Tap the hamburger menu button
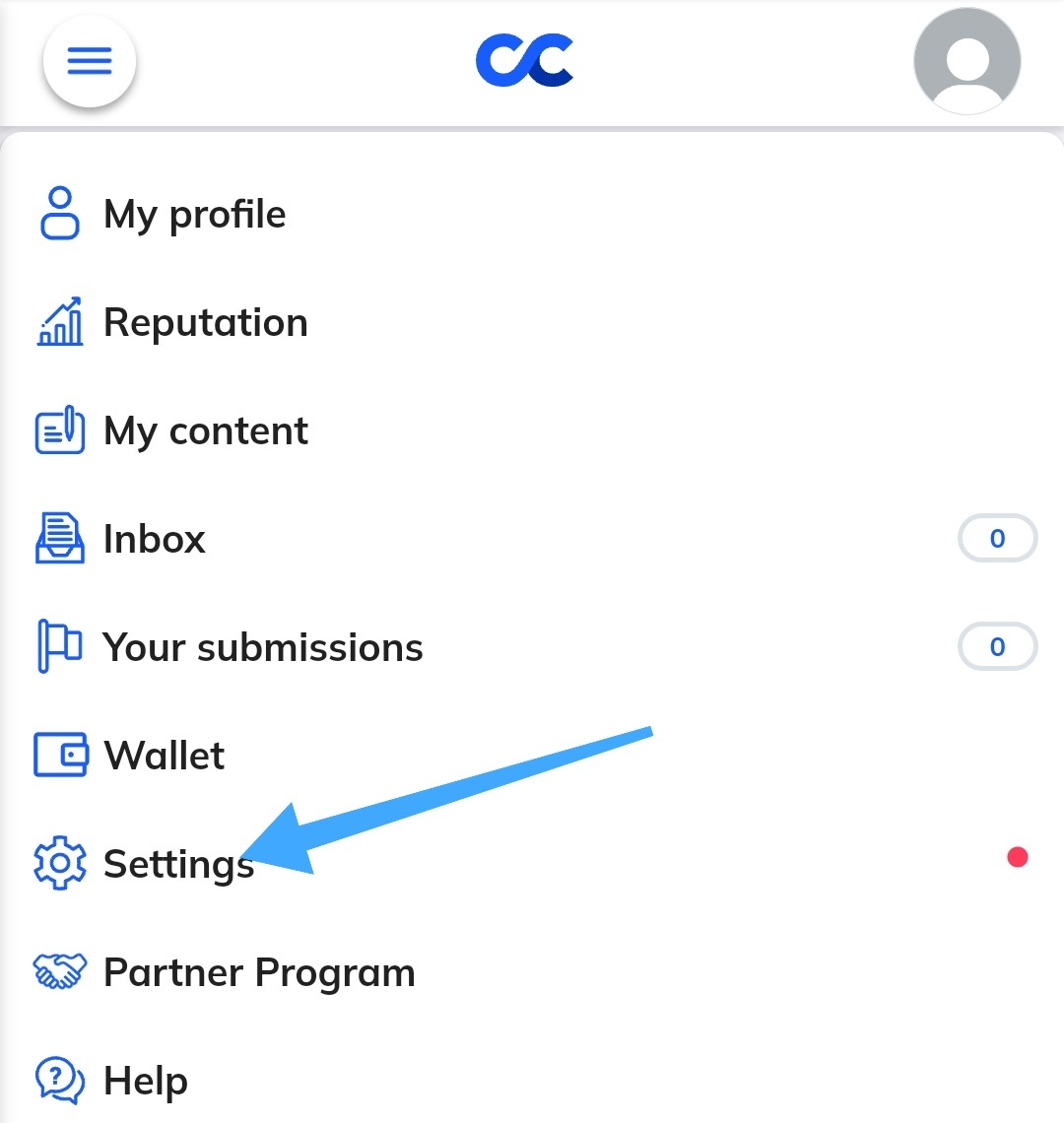This screenshot has width=1064, height=1123. (89, 62)
